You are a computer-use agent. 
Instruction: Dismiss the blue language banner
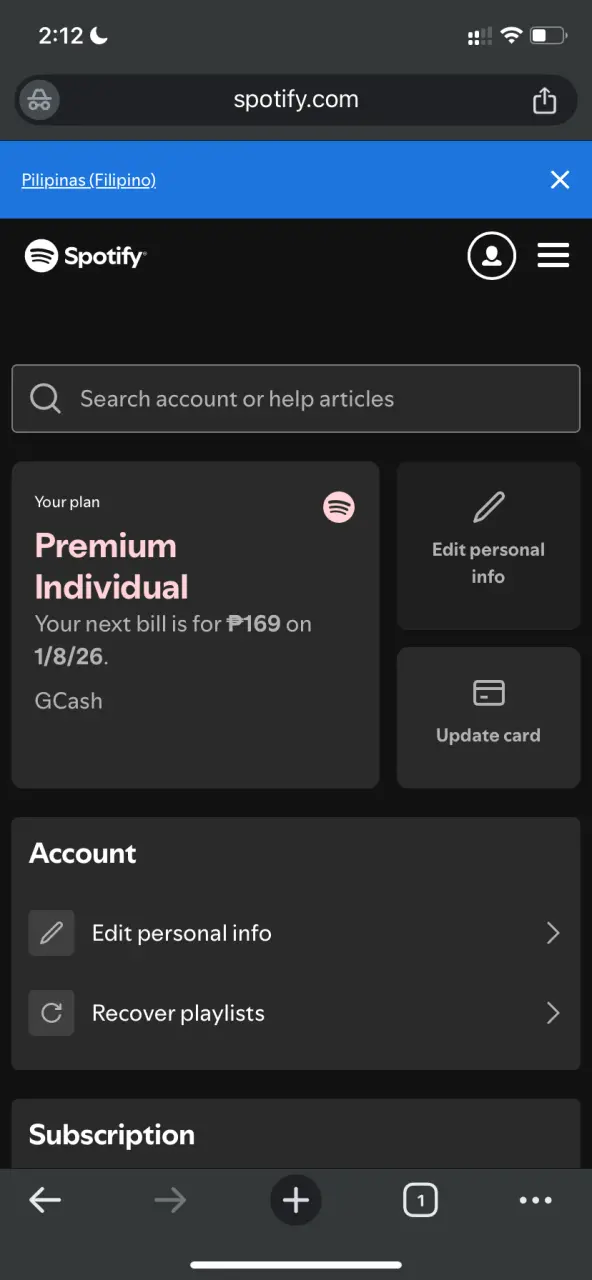(560, 180)
